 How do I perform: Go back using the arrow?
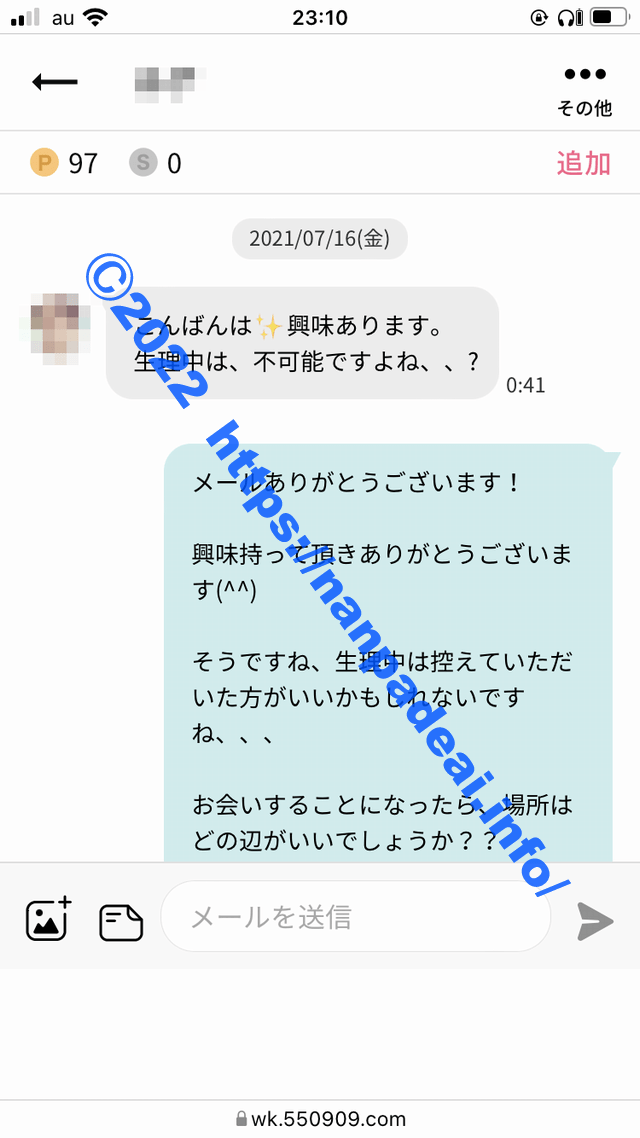(x=55, y=82)
